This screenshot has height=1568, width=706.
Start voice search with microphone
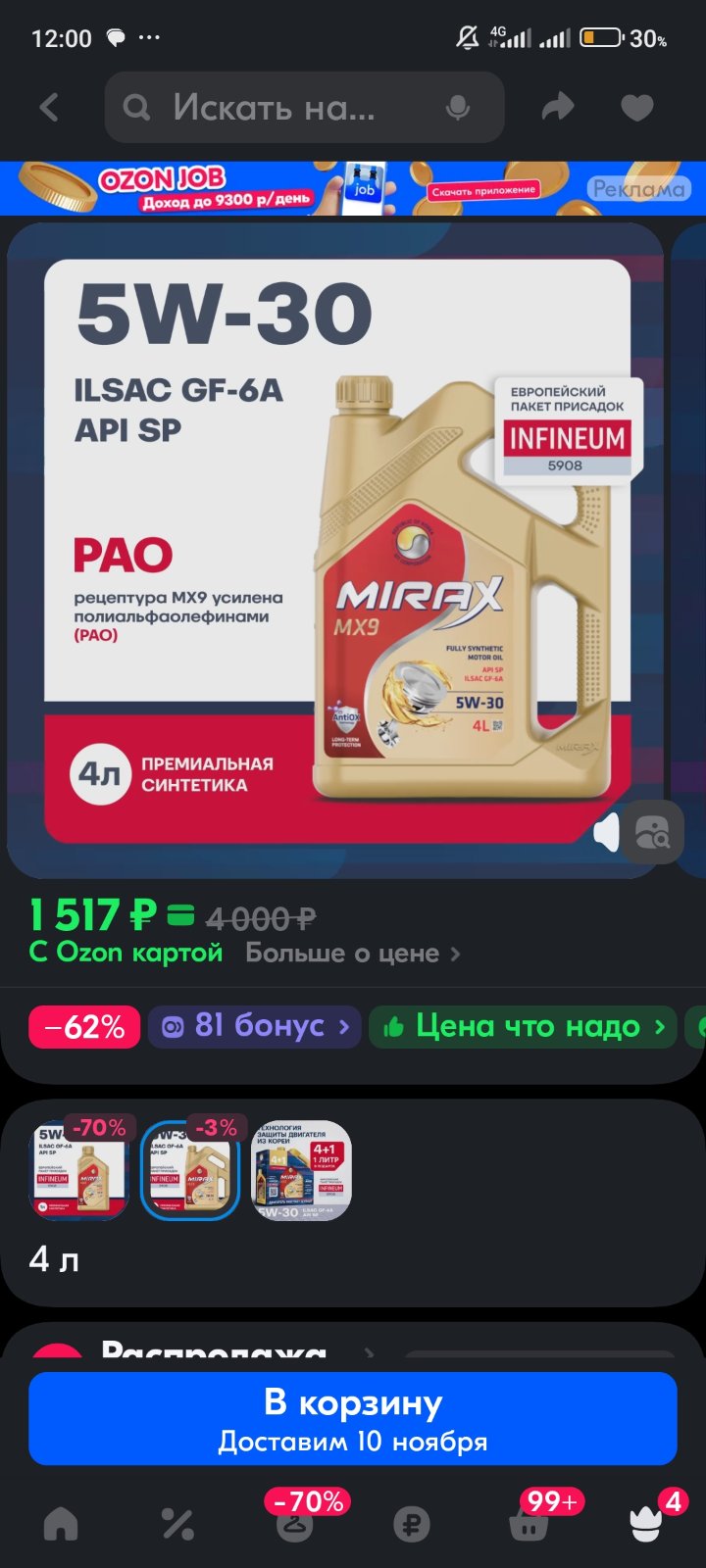click(x=457, y=108)
